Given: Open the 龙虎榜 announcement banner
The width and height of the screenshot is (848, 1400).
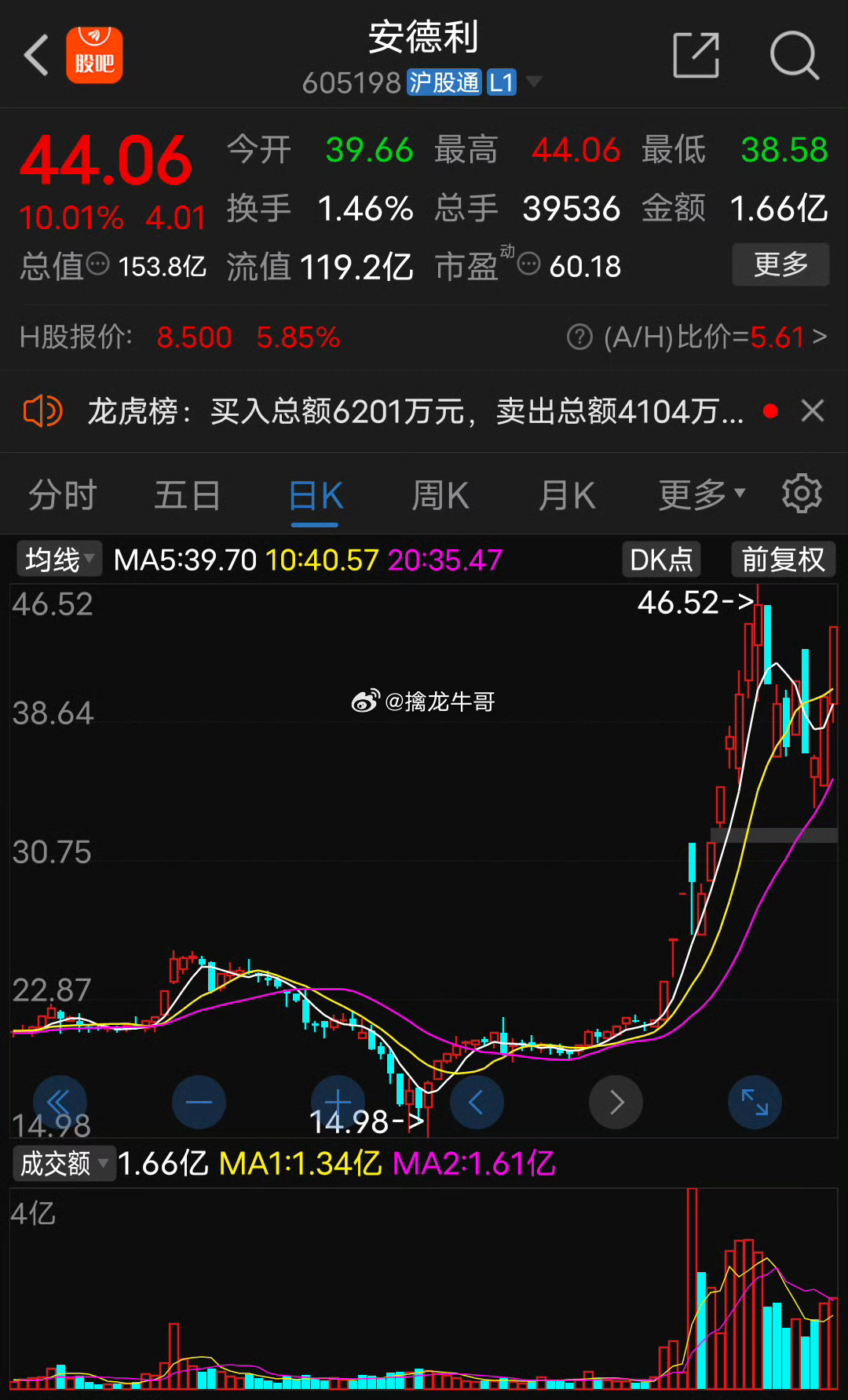Looking at the screenshot, I should [x=415, y=411].
